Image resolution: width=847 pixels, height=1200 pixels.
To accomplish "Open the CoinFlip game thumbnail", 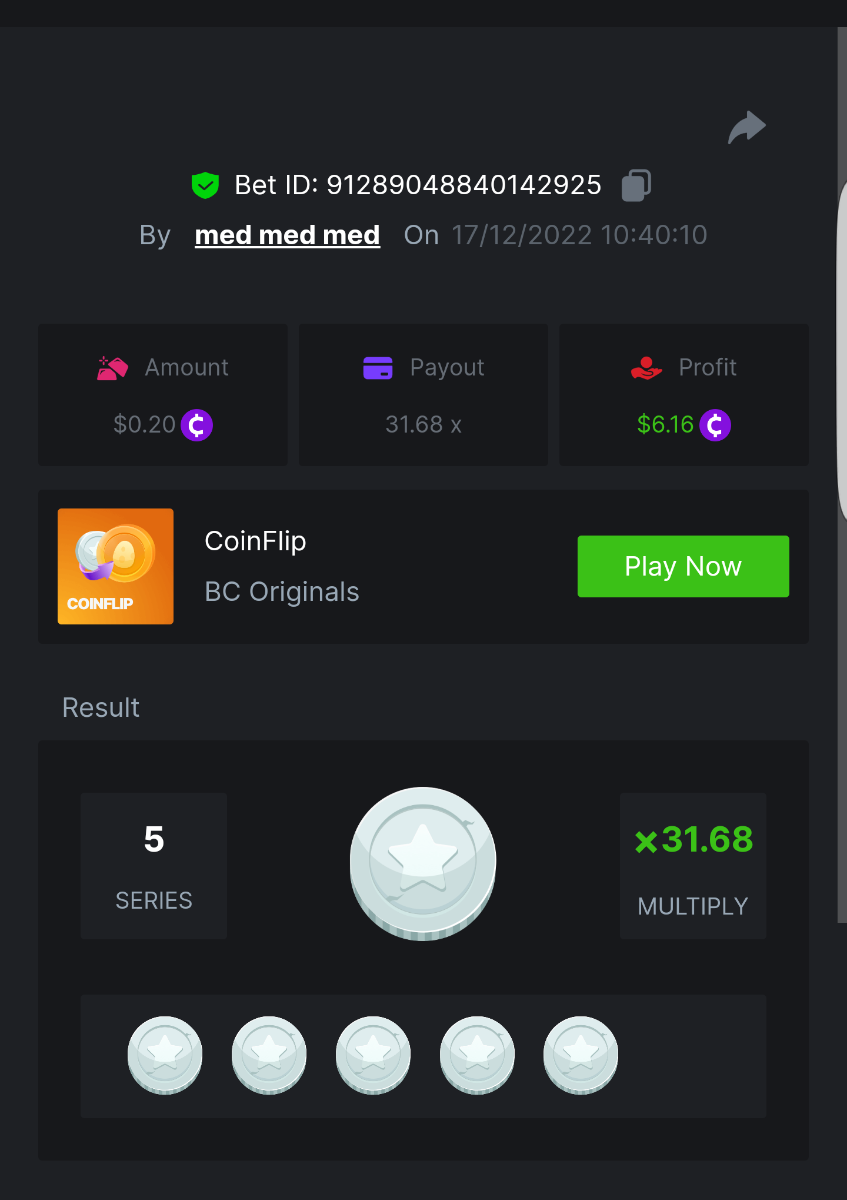I will click(115, 567).
